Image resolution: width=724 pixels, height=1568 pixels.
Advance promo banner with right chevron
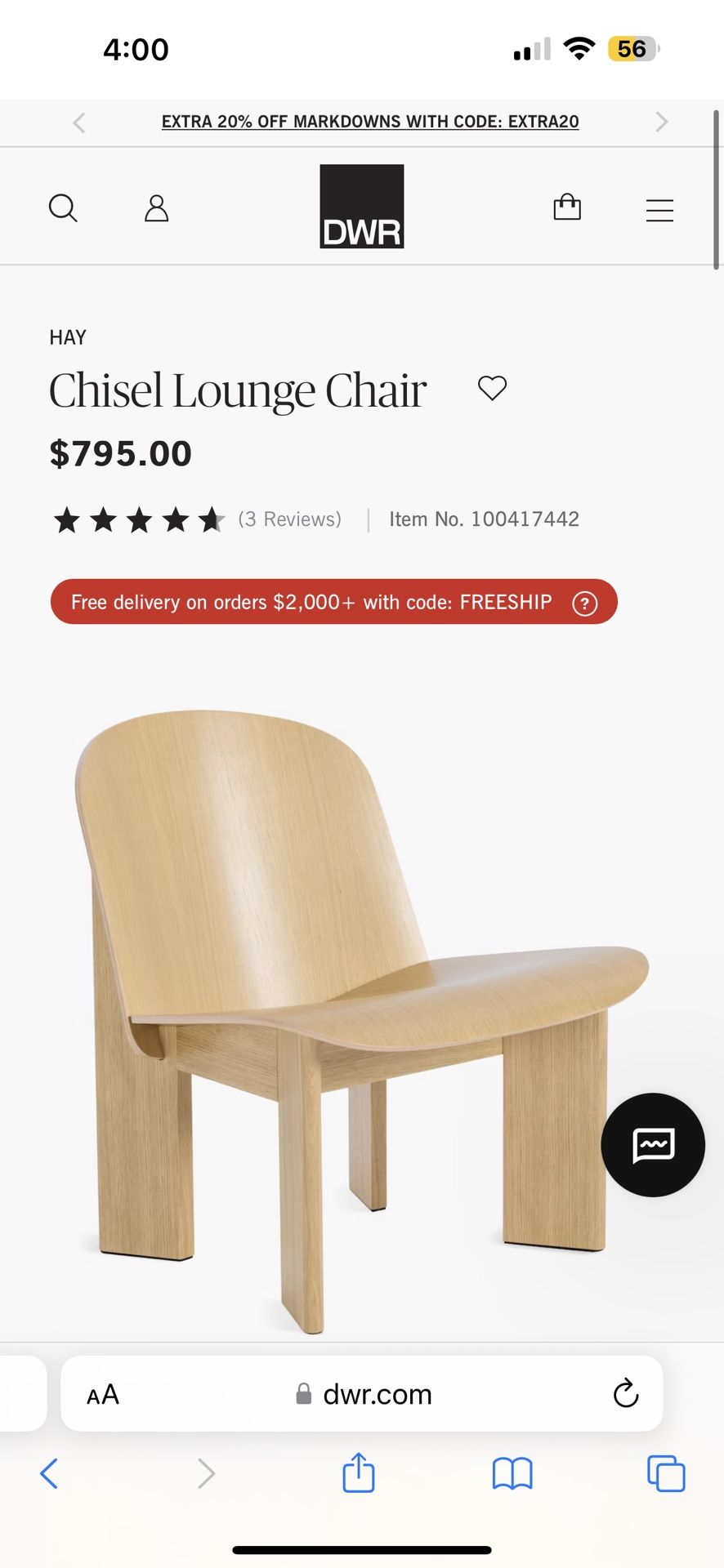662,121
